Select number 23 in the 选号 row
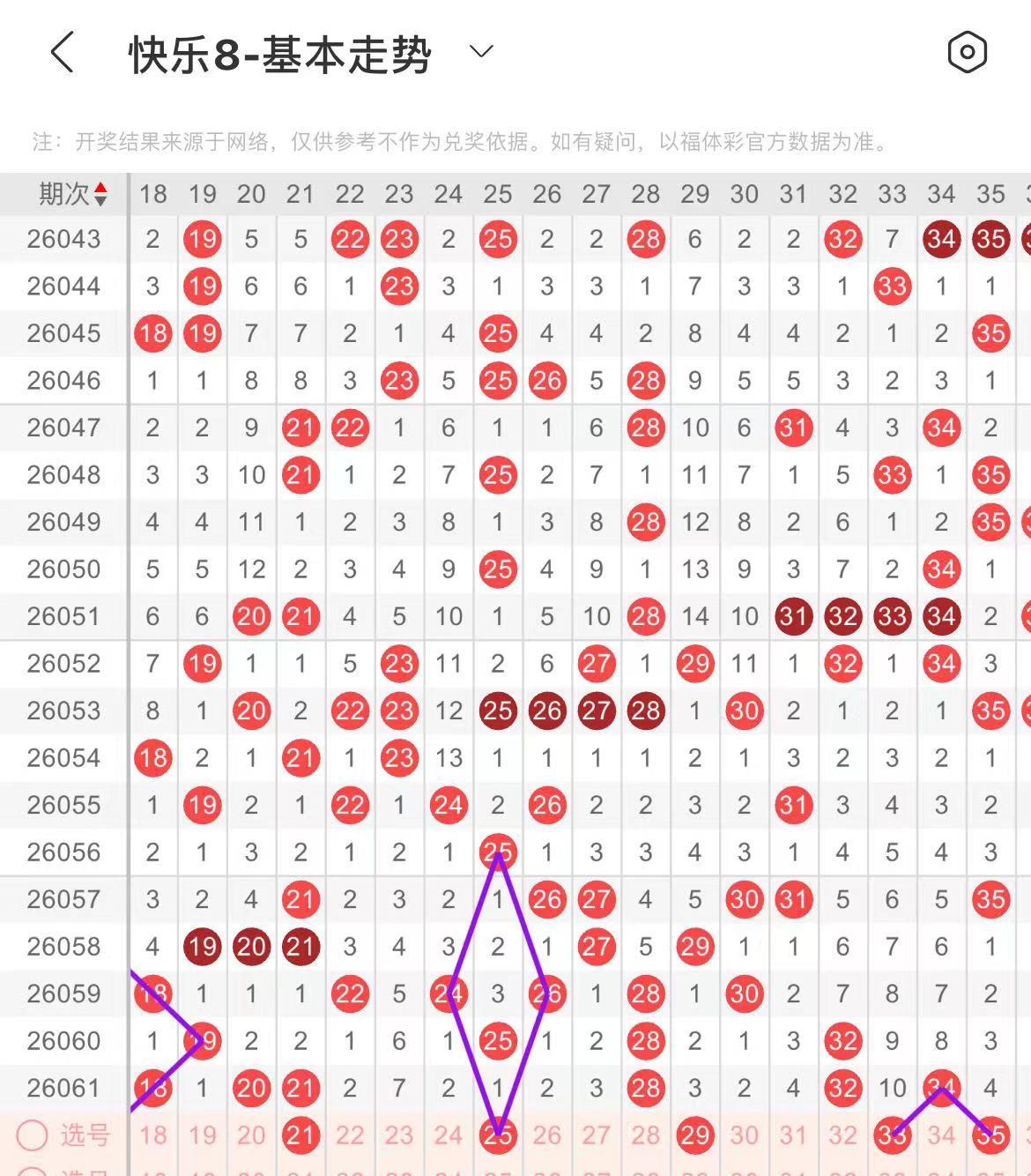1031x1176 pixels. coord(399,1135)
